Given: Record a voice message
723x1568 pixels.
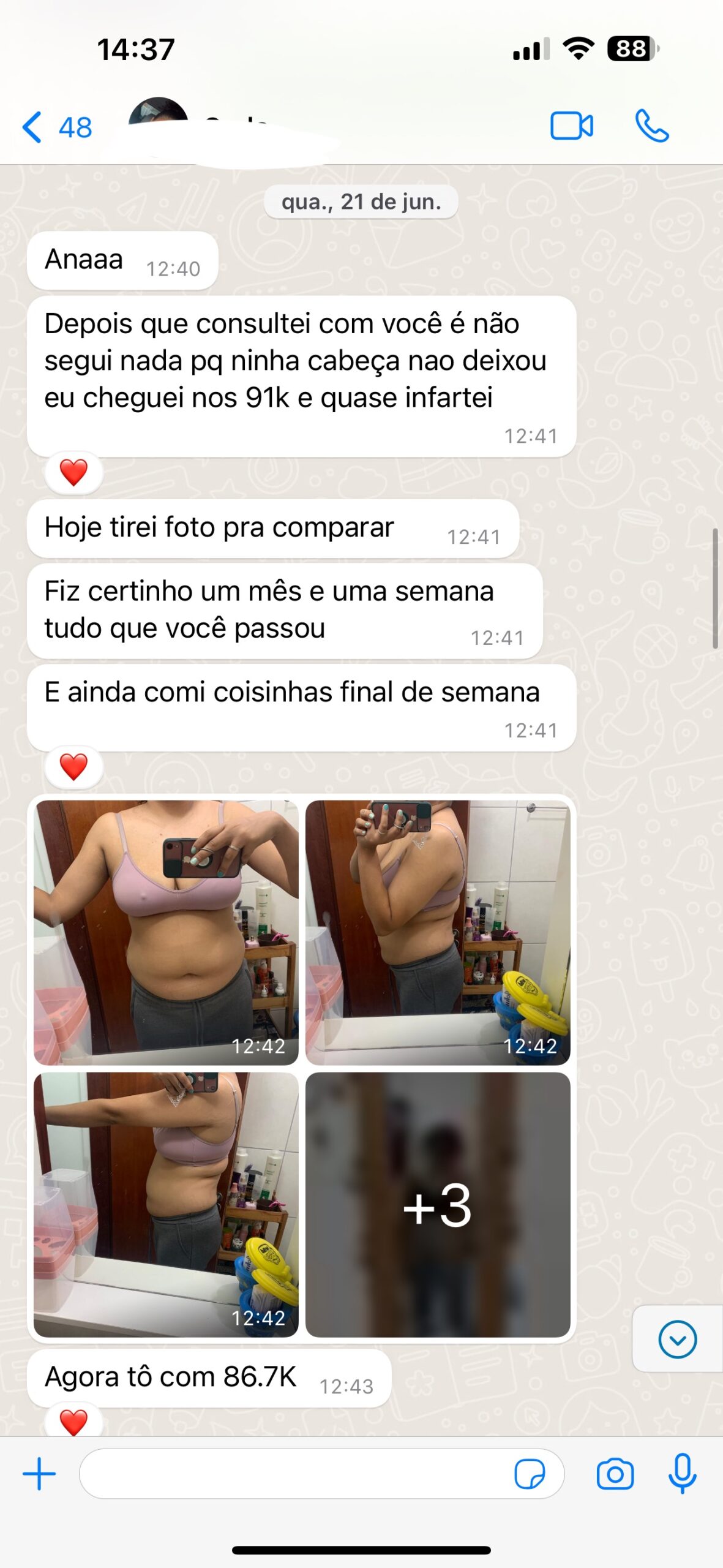Looking at the screenshot, I should [x=682, y=1474].
